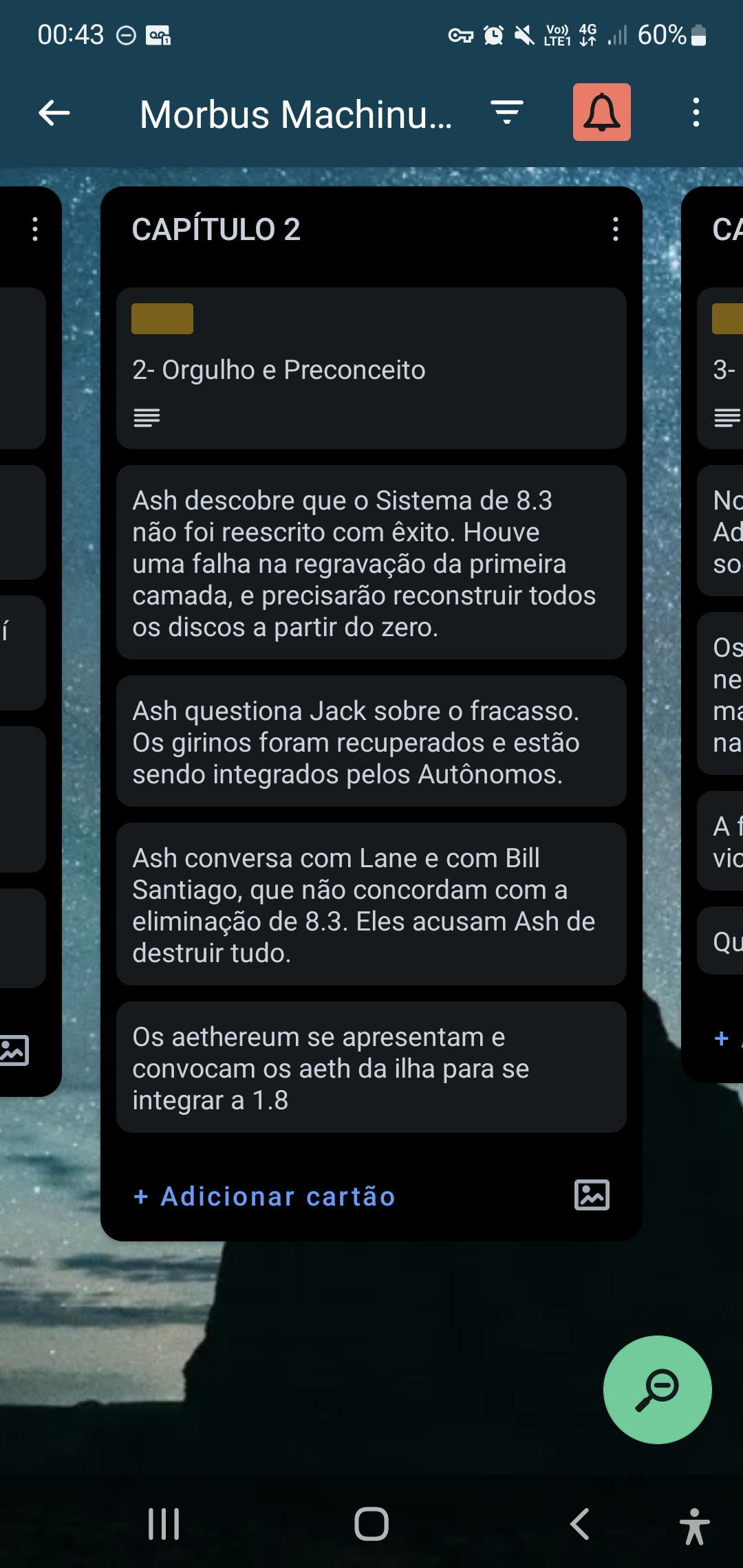Go back using the top arrow

pyautogui.click(x=54, y=113)
